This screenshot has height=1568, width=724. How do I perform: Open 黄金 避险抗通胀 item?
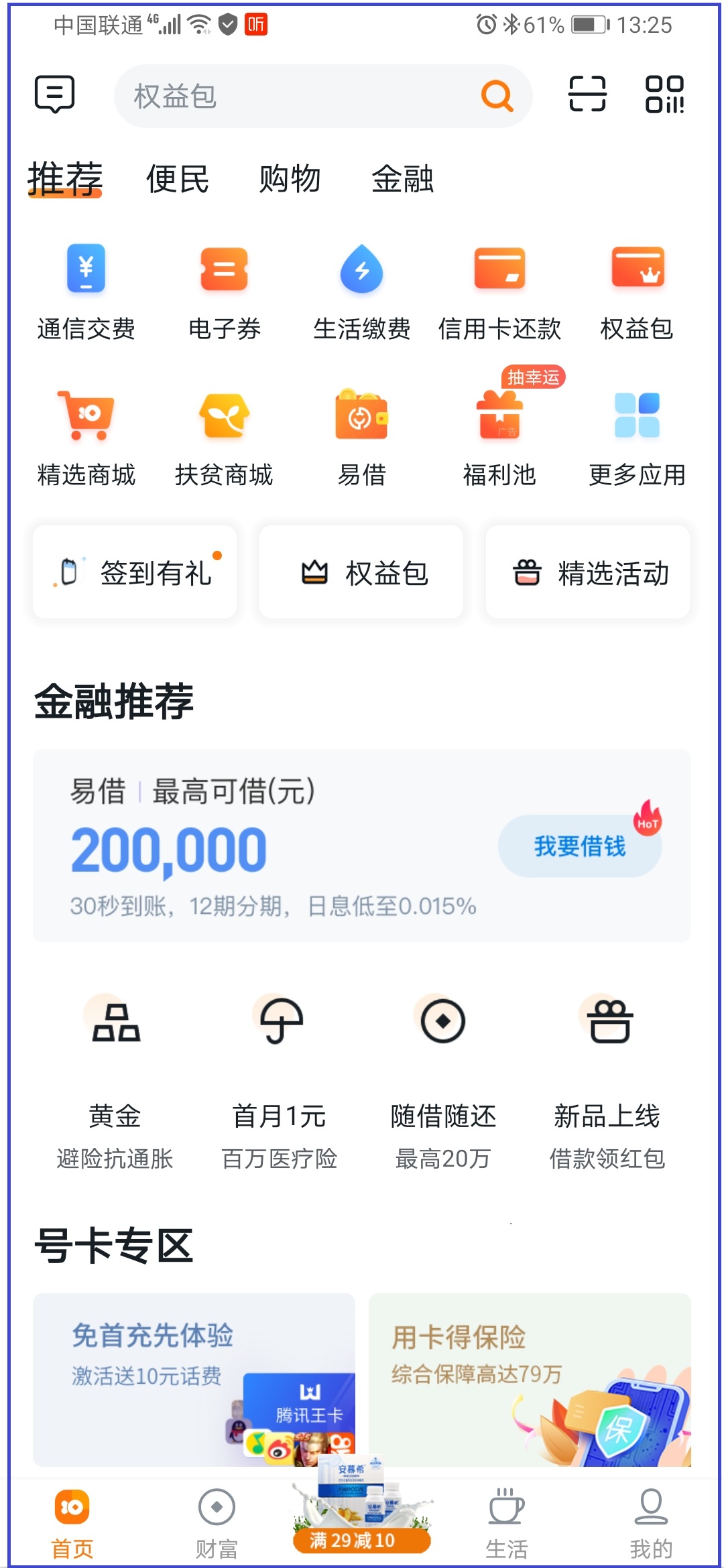pos(115,1079)
